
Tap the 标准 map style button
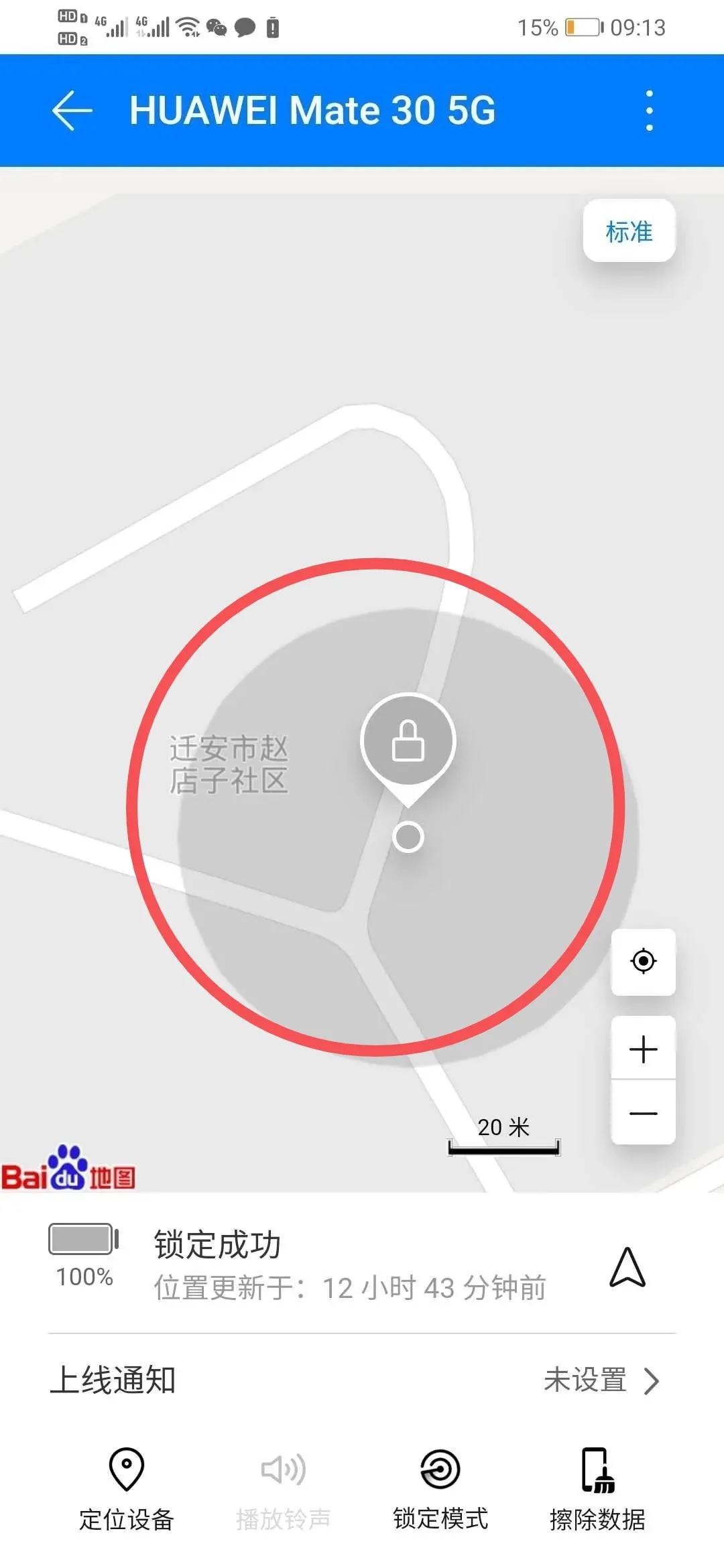pyautogui.click(x=629, y=231)
